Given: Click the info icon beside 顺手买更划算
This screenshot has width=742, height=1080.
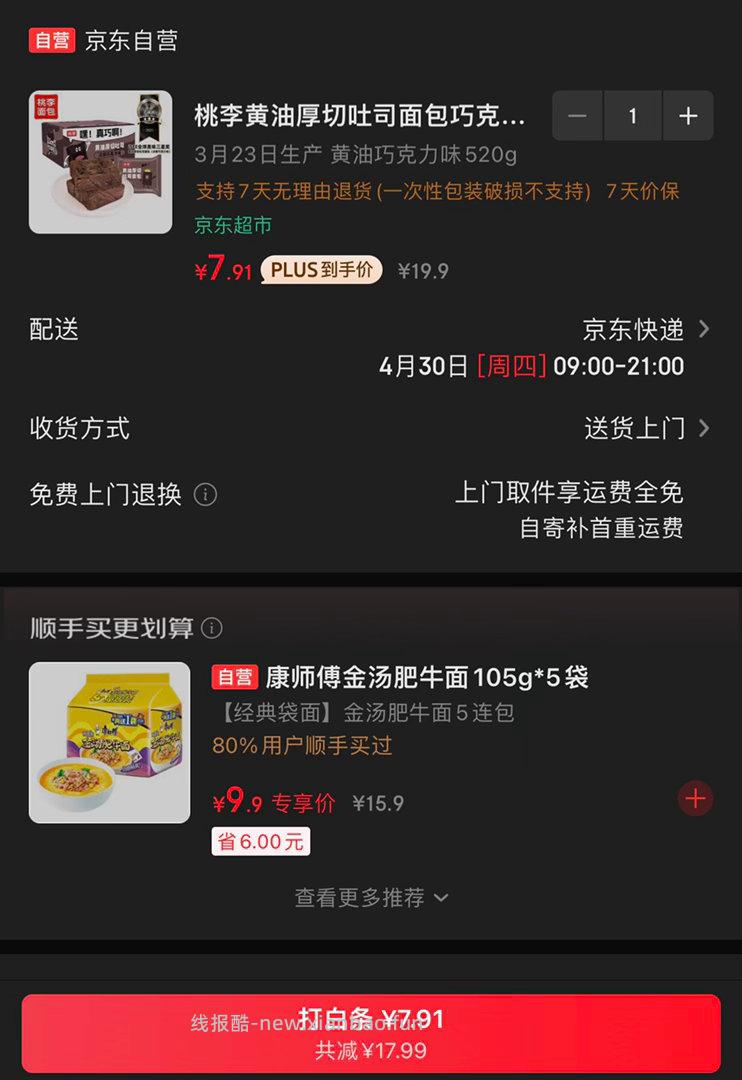Looking at the screenshot, I should [x=211, y=629].
